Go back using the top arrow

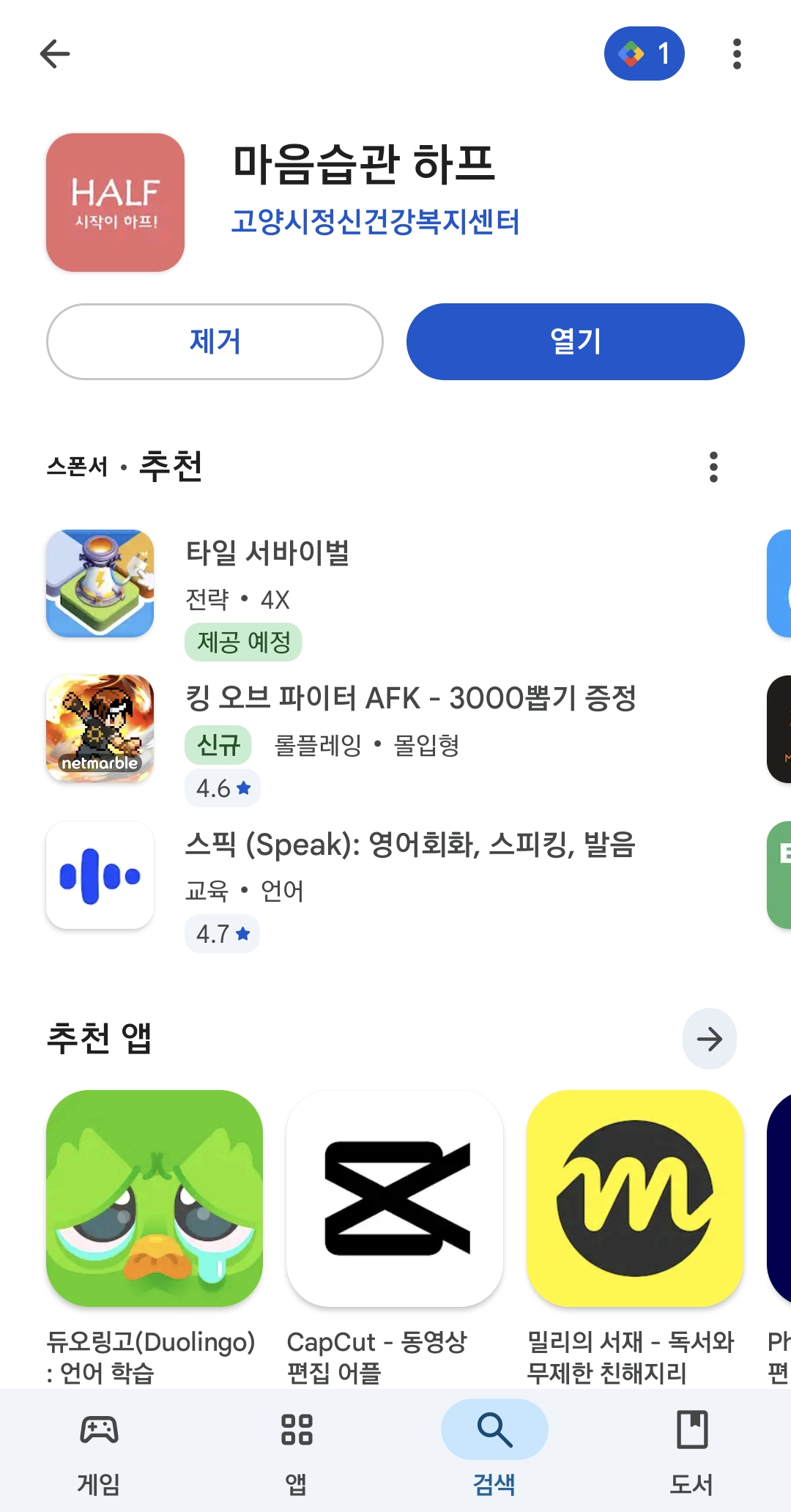tap(55, 53)
